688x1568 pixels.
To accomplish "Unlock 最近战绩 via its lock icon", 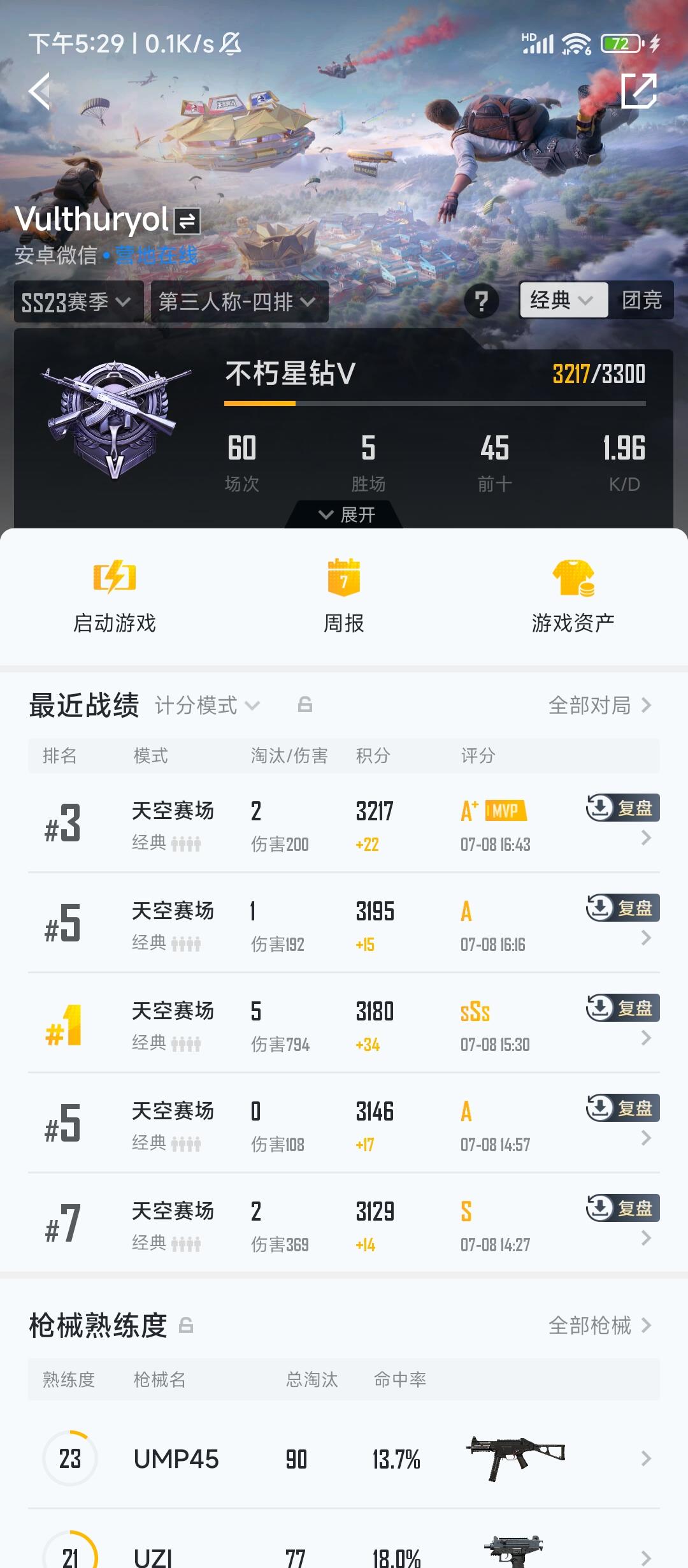I will 304,705.
